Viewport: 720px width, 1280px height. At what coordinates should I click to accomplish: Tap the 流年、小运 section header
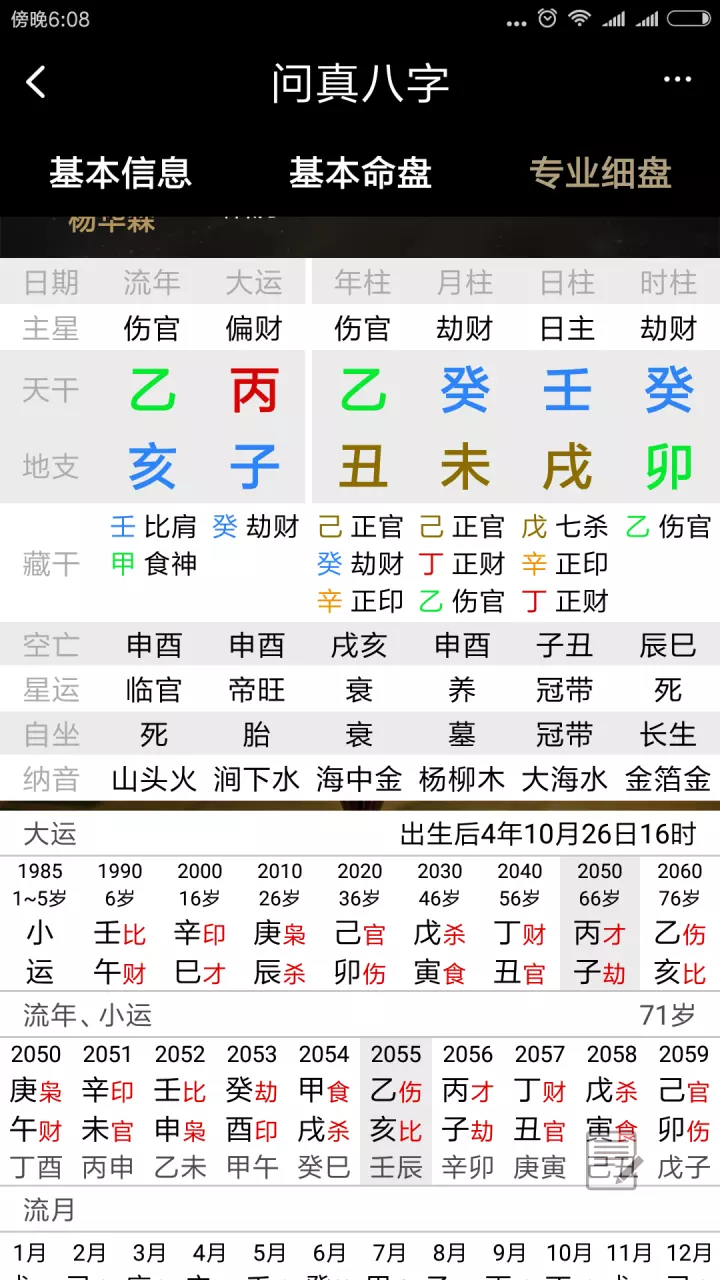coord(84,1015)
